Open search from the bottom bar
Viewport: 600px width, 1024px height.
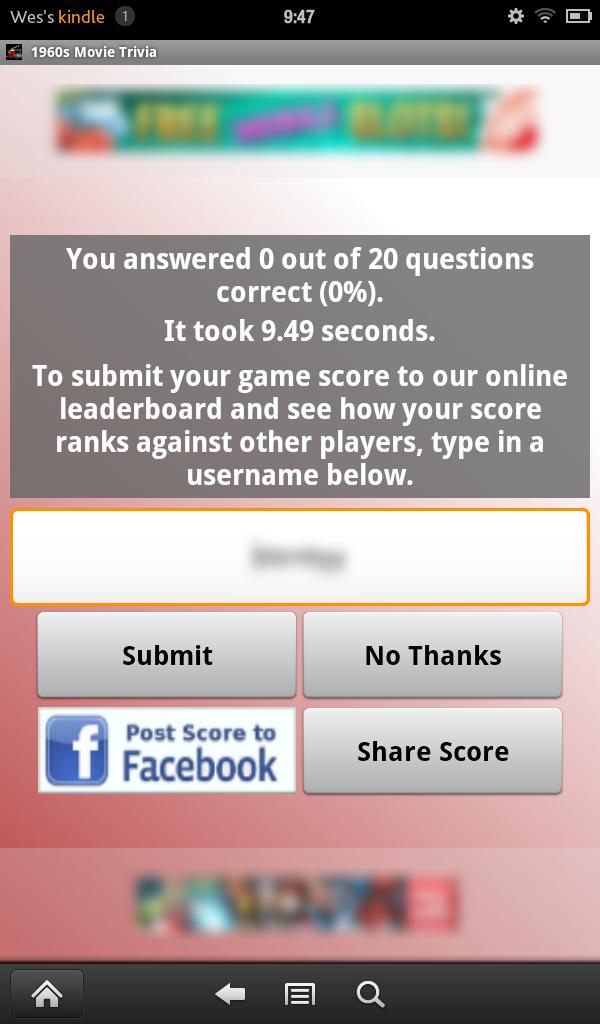370,993
